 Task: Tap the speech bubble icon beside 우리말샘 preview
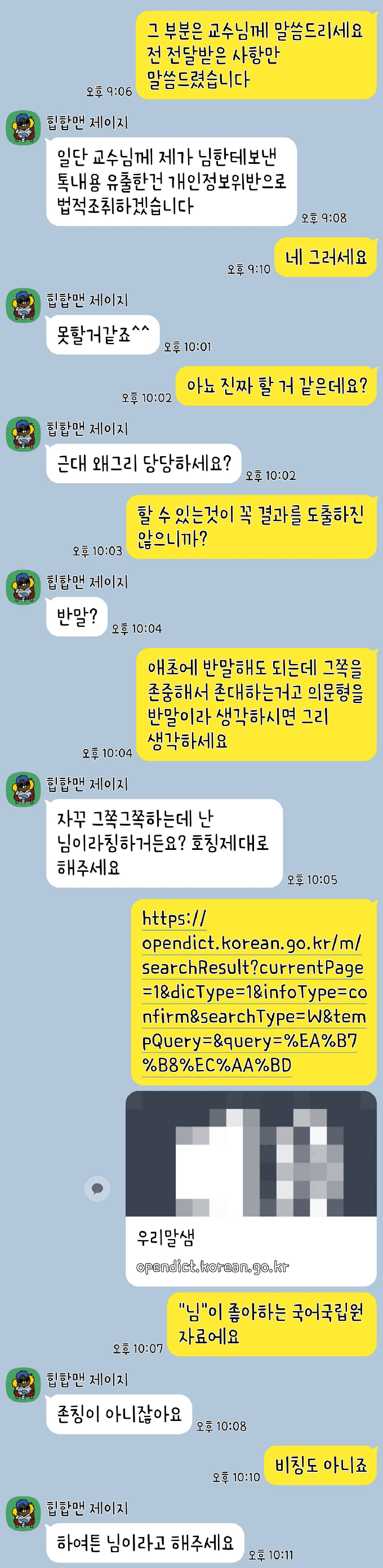click(97, 1188)
